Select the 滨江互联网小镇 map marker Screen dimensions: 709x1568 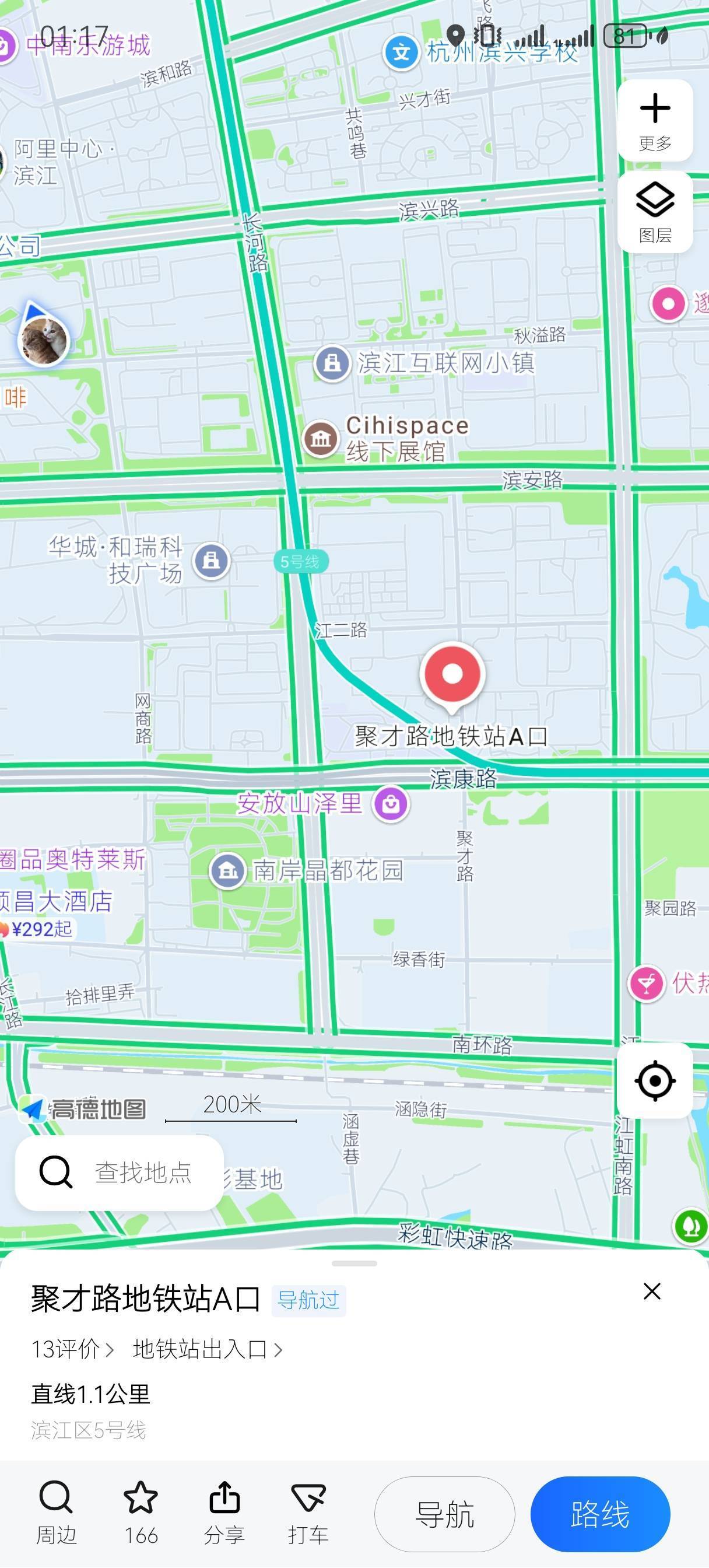[332, 363]
